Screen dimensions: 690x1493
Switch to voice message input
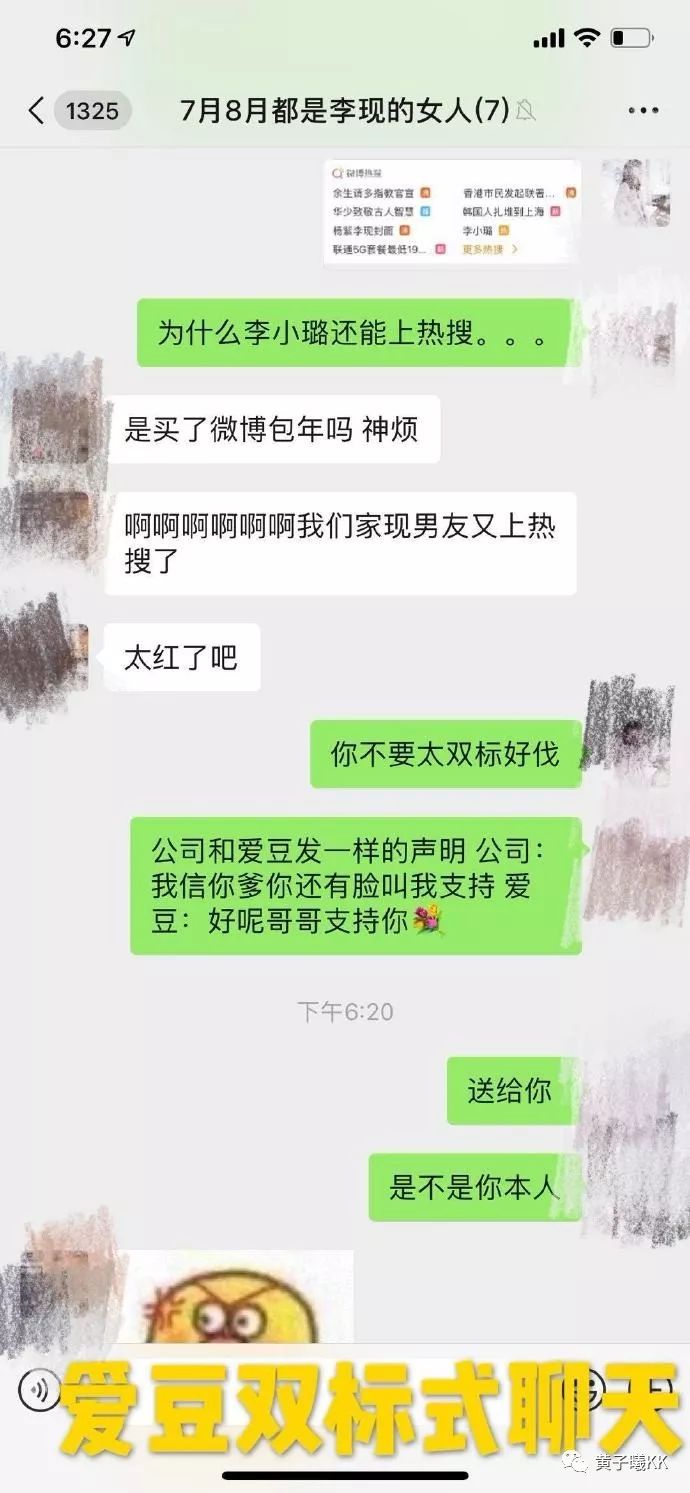pyautogui.click(x=39, y=1389)
